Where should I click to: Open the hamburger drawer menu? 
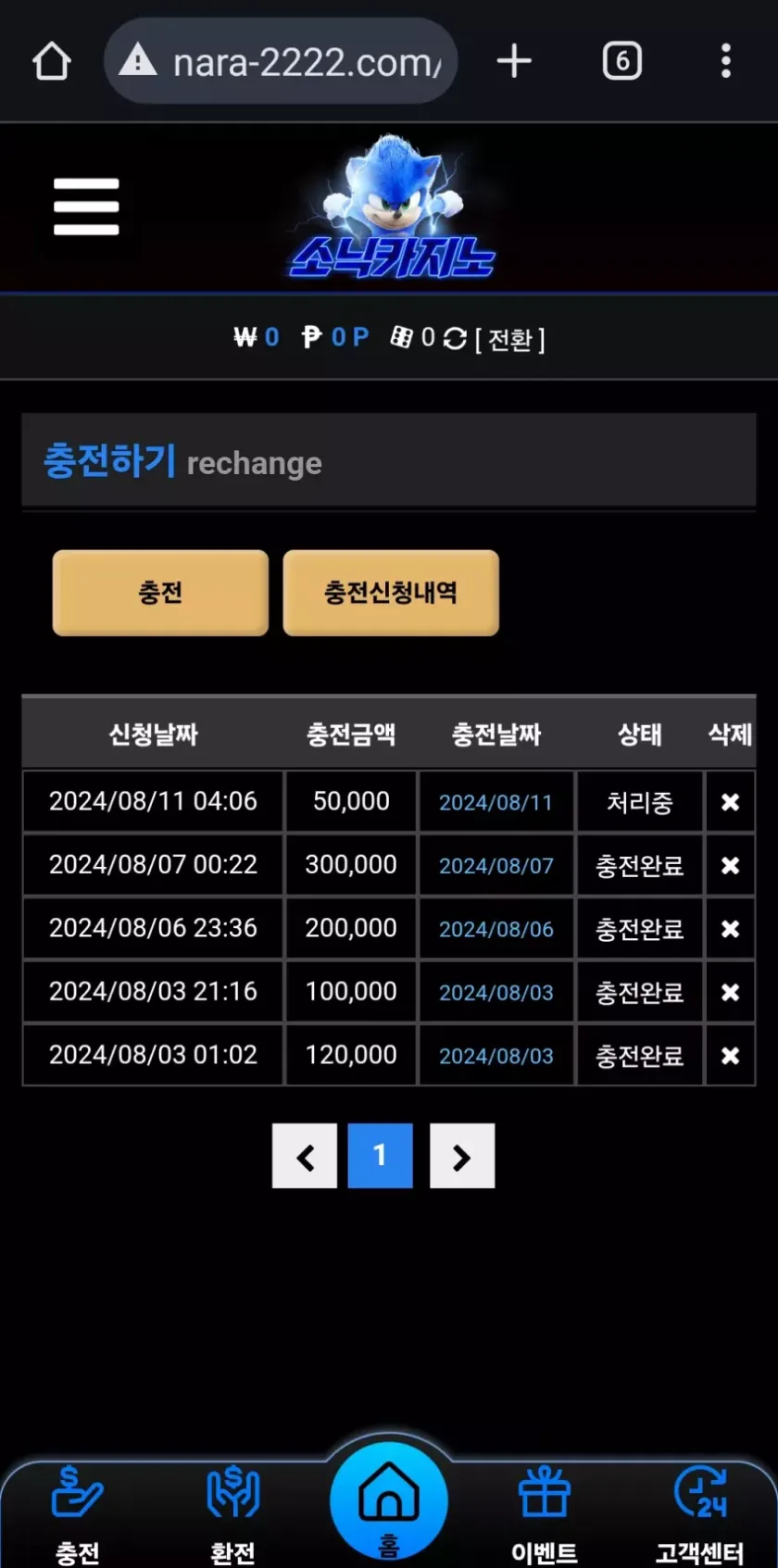tap(86, 207)
